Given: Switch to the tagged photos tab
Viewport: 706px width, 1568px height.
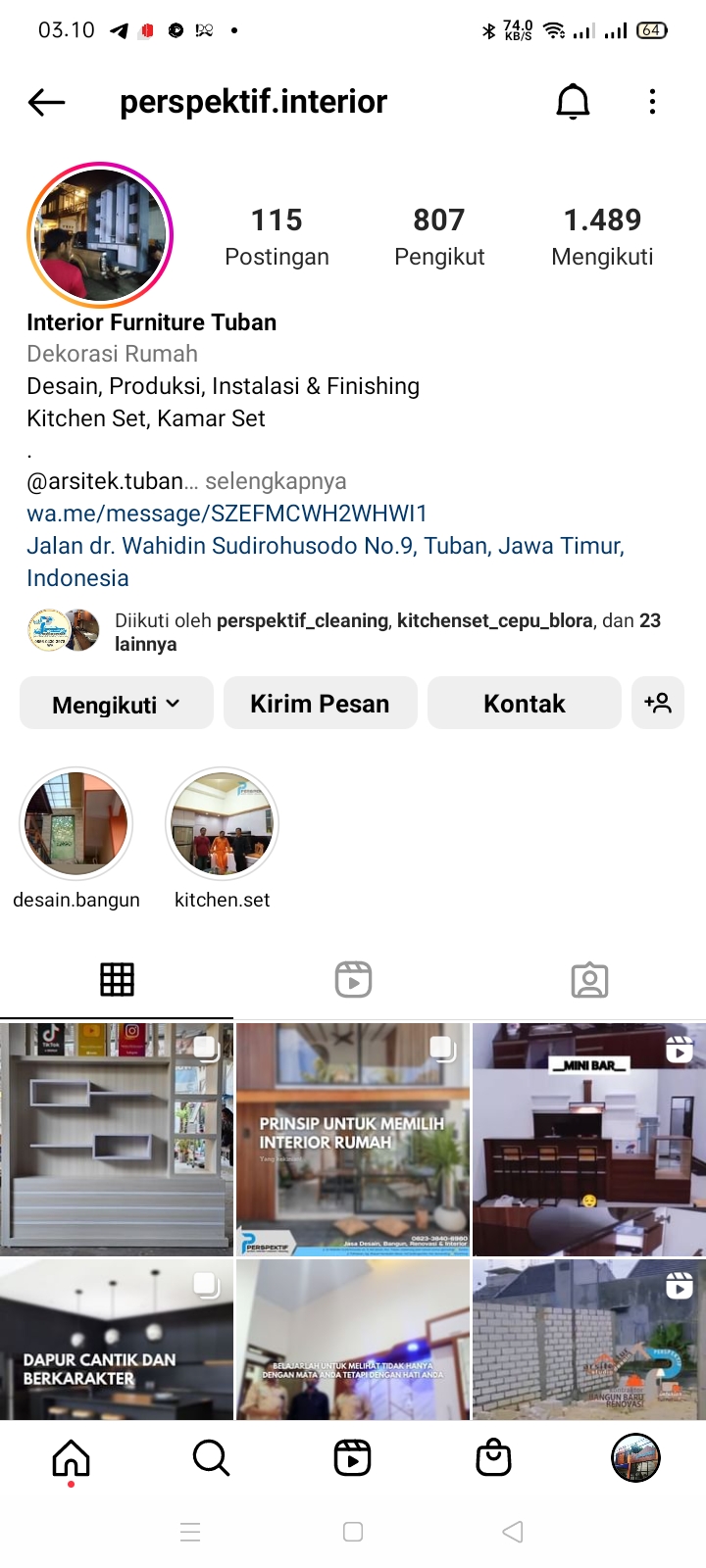Looking at the screenshot, I should pos(589,980).
